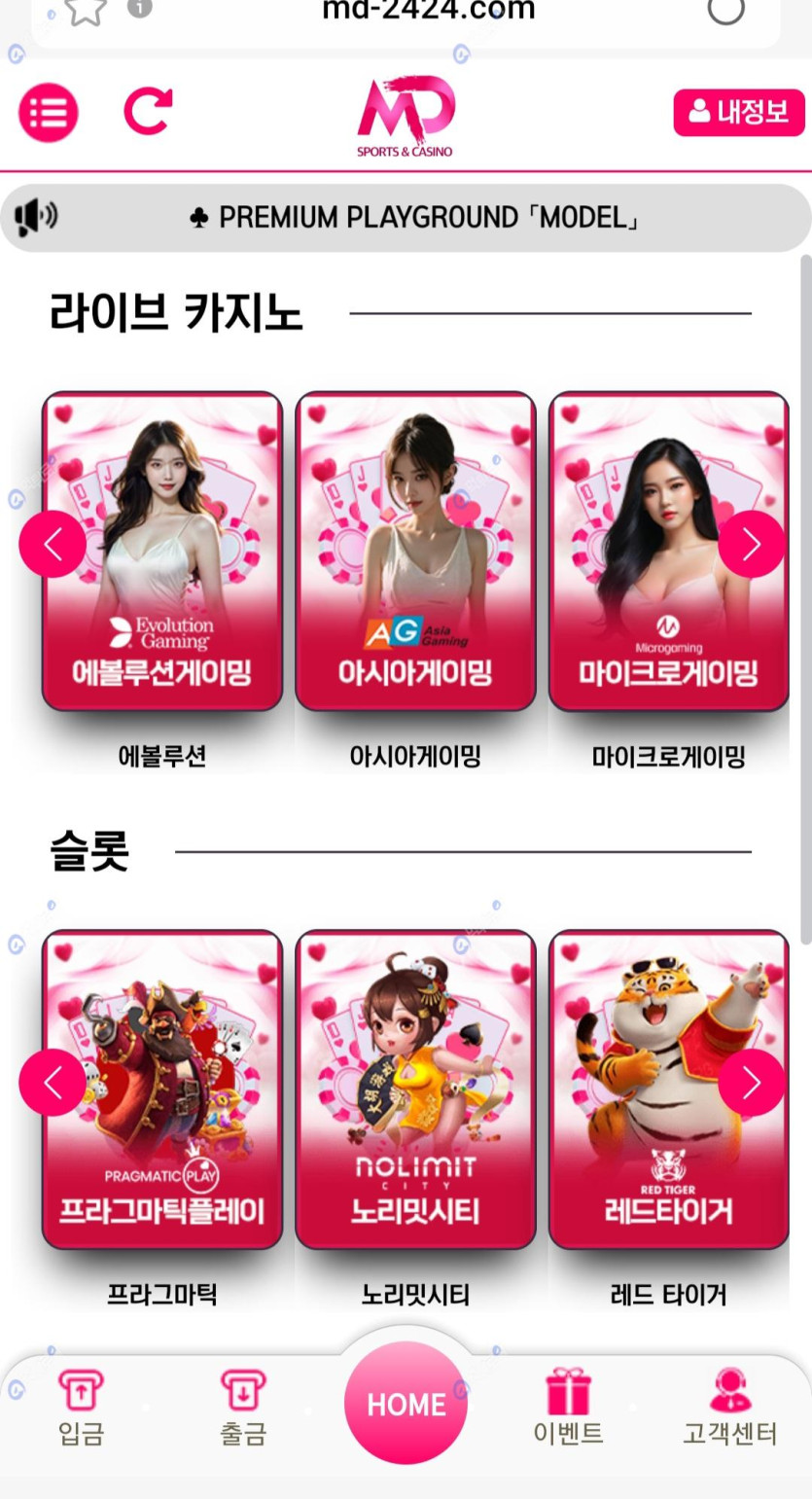Open the 아시아게이밍 live casino card

415,553
